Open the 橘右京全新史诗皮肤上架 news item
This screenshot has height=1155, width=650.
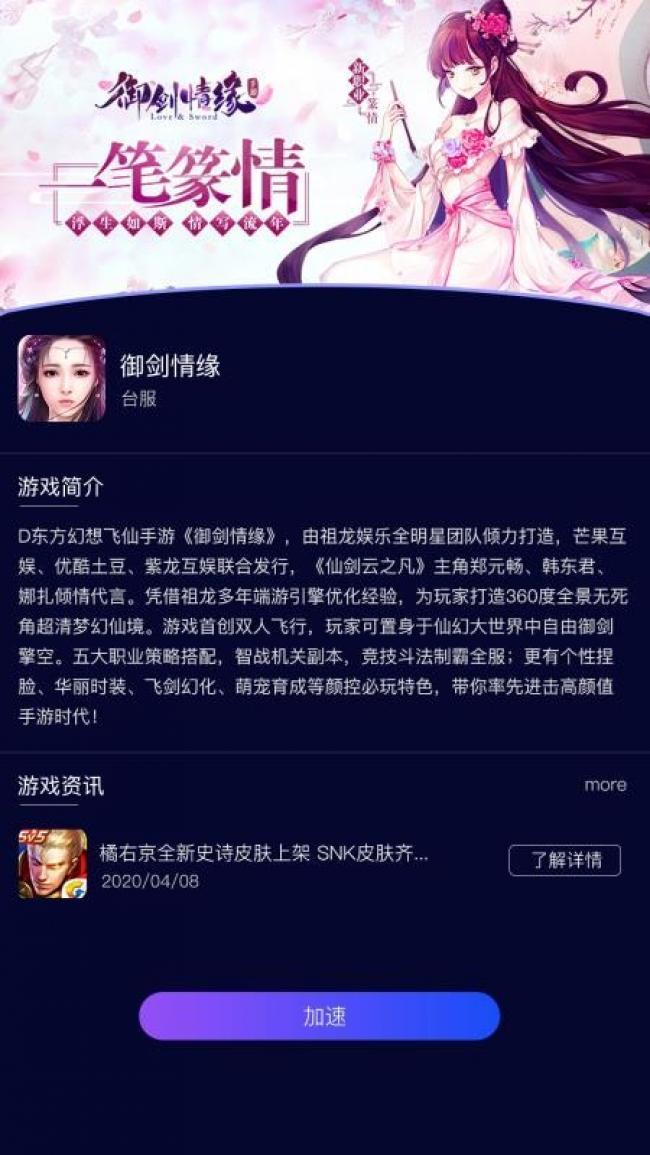264,855
